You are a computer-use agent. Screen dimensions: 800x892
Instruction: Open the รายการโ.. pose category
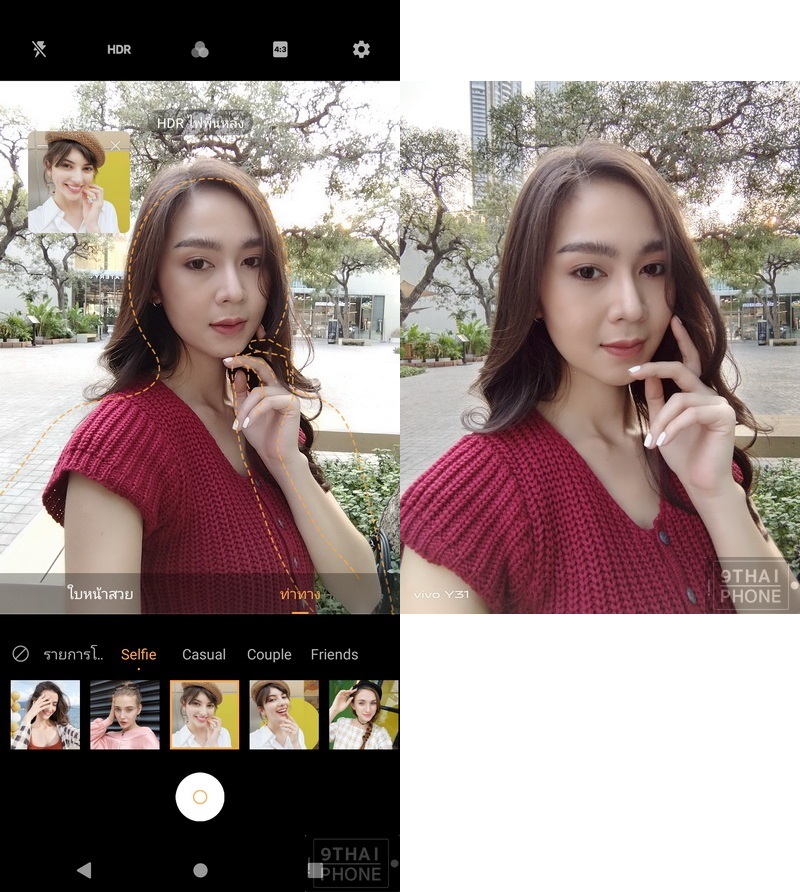(x=73, y=654)
